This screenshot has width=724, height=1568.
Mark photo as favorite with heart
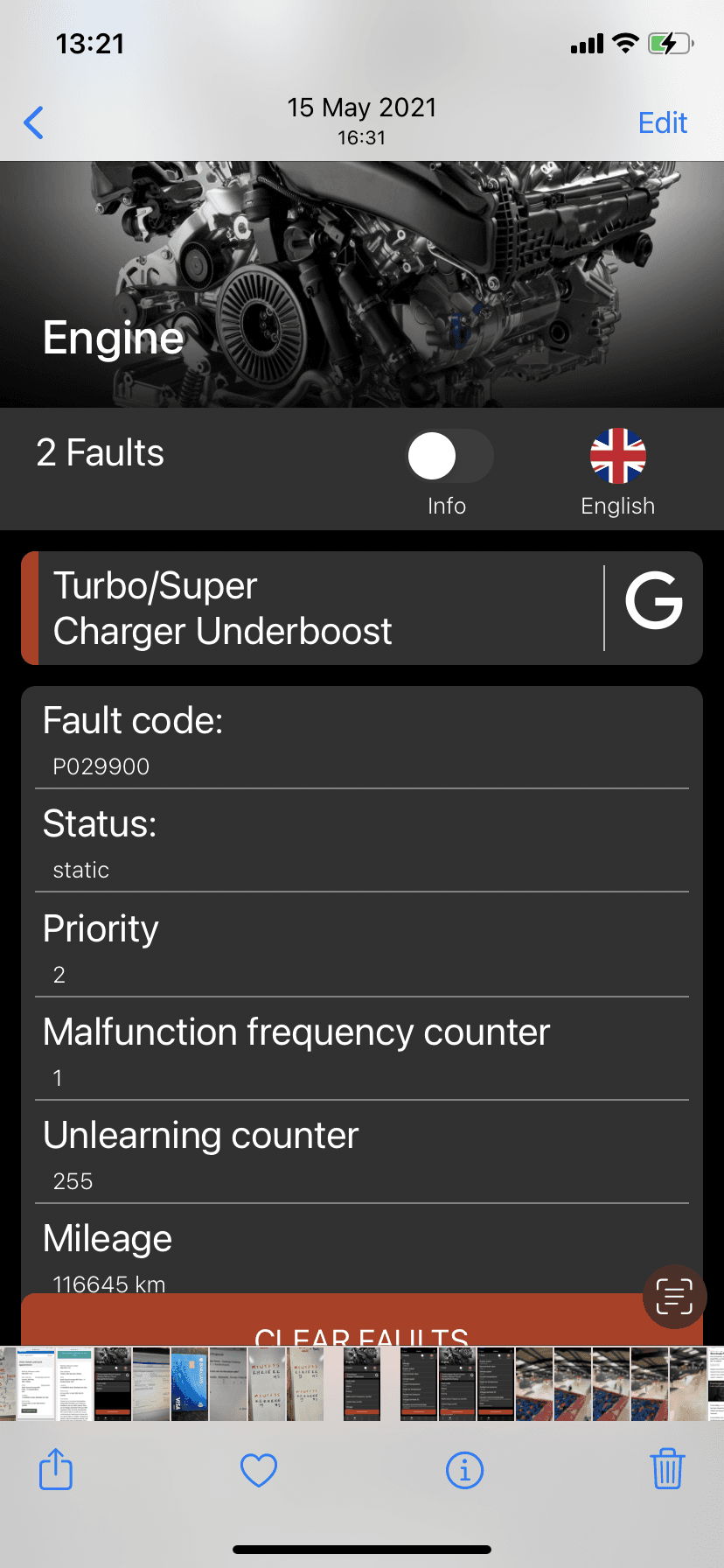click(259, 1470)
